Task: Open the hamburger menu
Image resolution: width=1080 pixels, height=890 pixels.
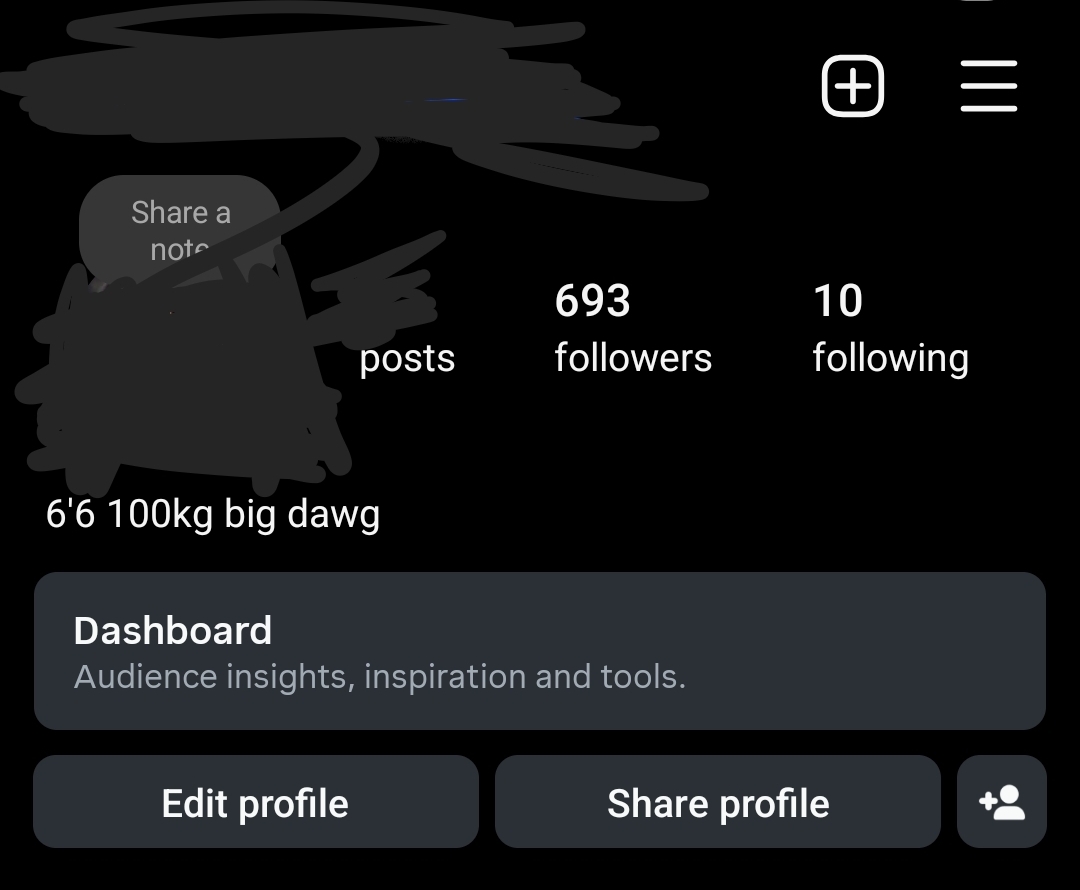Action: pyautogui.click(x=988, y=87)
